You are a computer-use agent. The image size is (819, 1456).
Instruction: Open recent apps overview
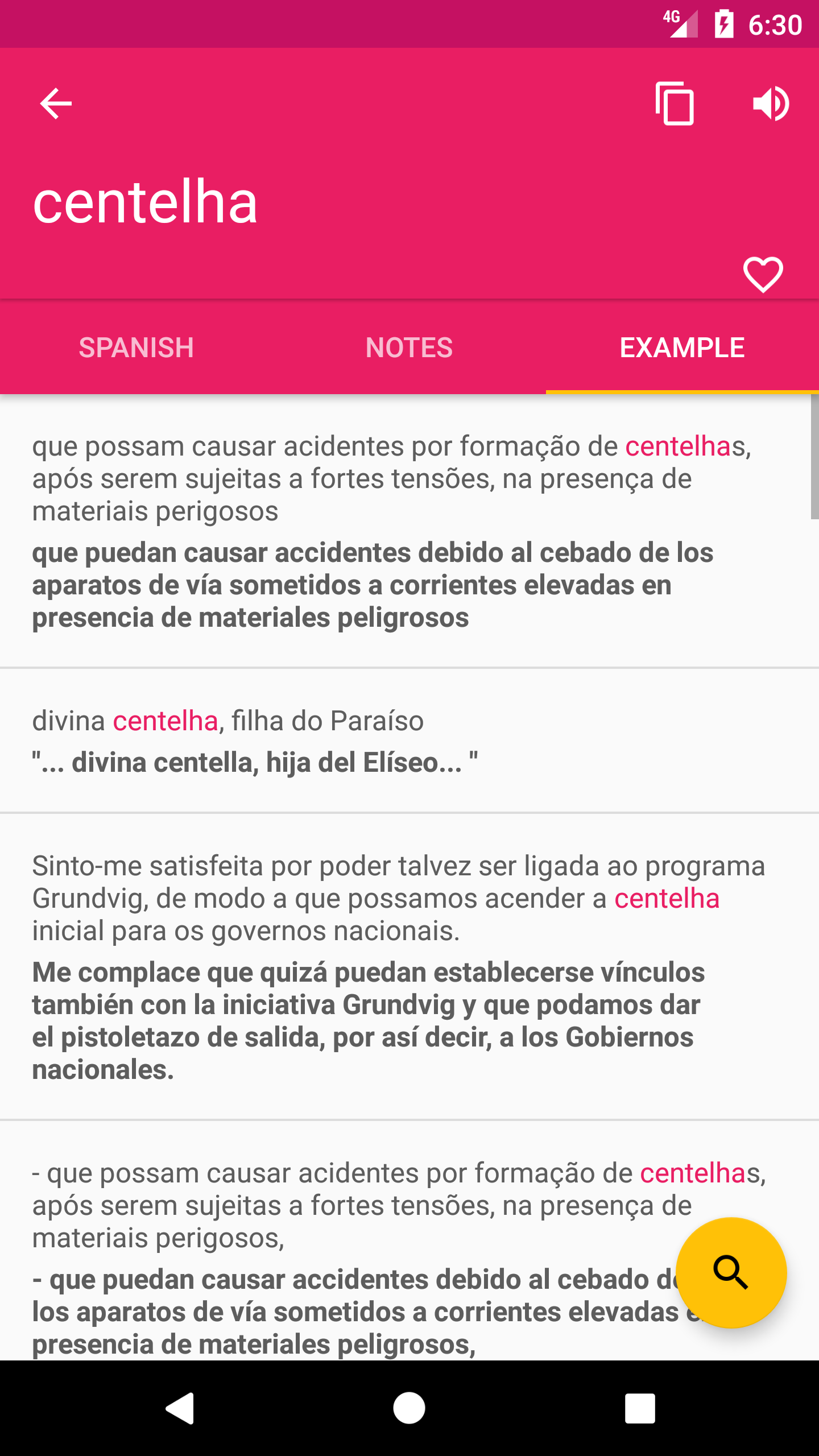[x=640, y=1408]
